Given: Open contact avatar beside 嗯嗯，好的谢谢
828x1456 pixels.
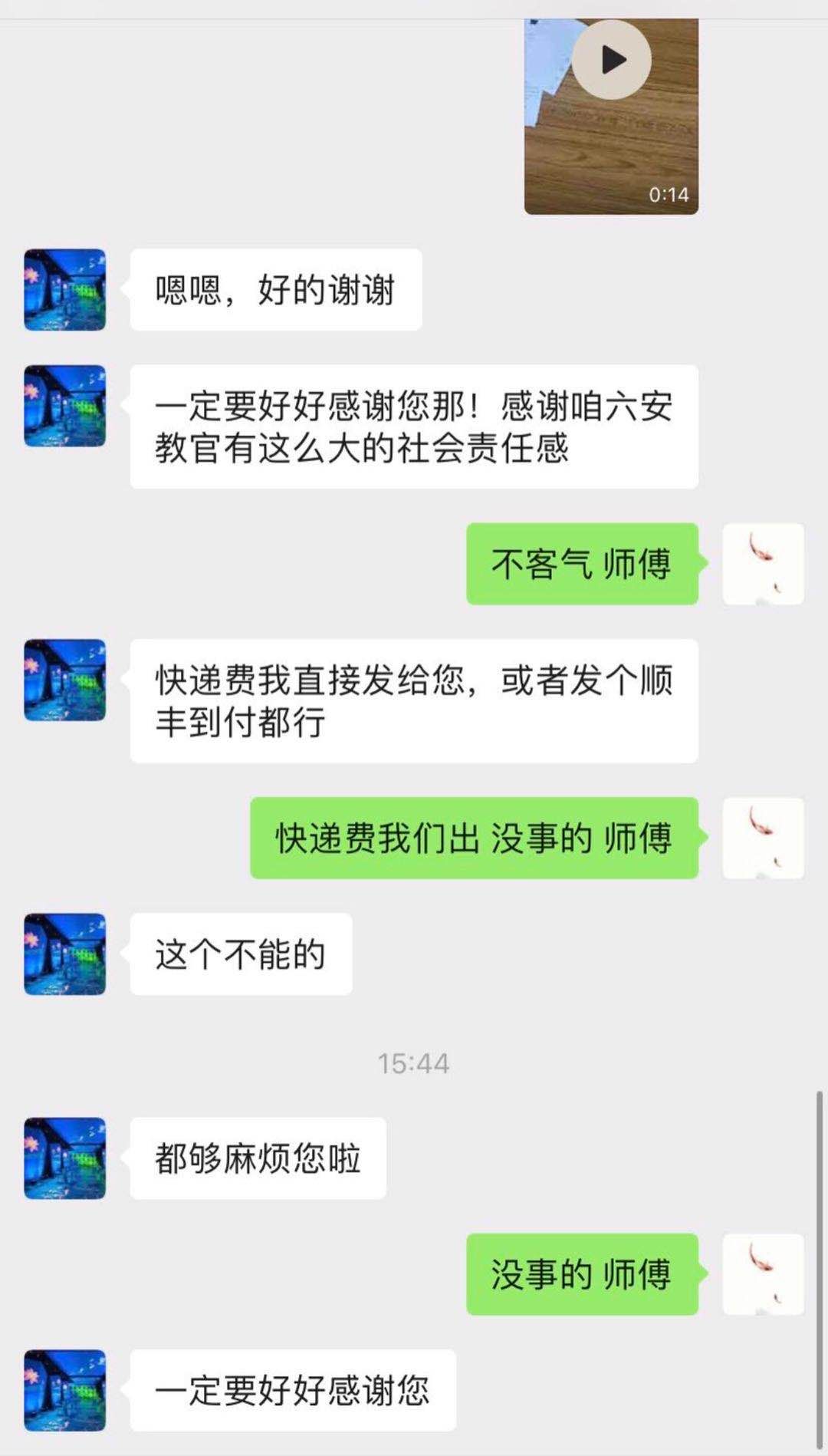Looking at the screenshot, I should 65,290.
